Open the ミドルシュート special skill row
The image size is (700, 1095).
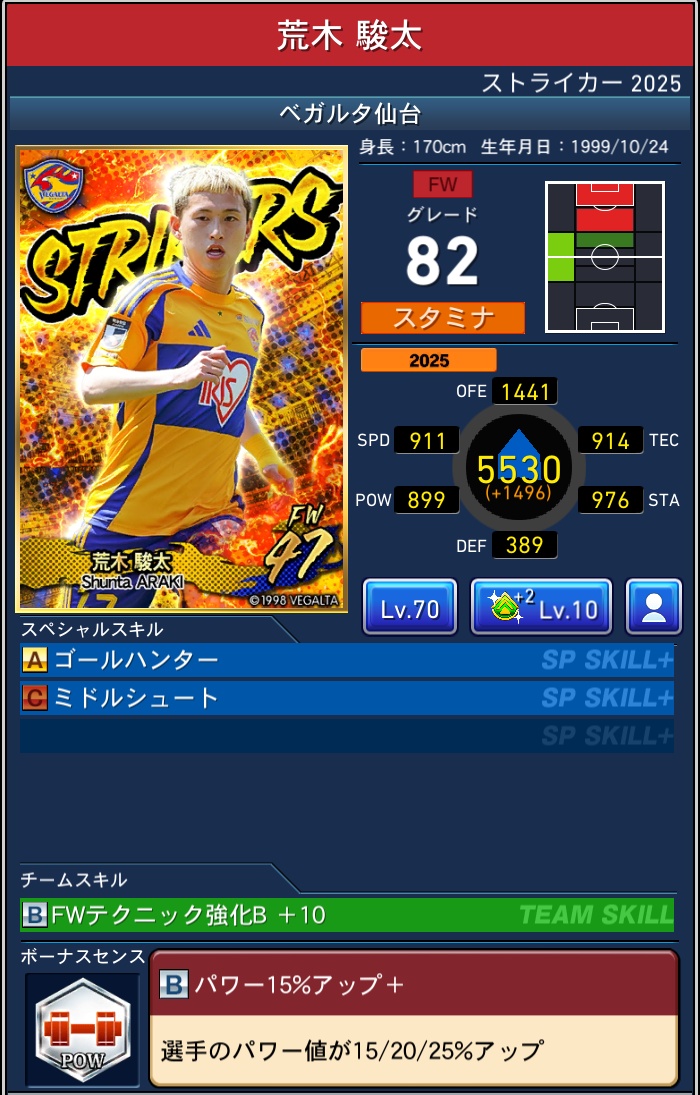click(x=346, y=697)
